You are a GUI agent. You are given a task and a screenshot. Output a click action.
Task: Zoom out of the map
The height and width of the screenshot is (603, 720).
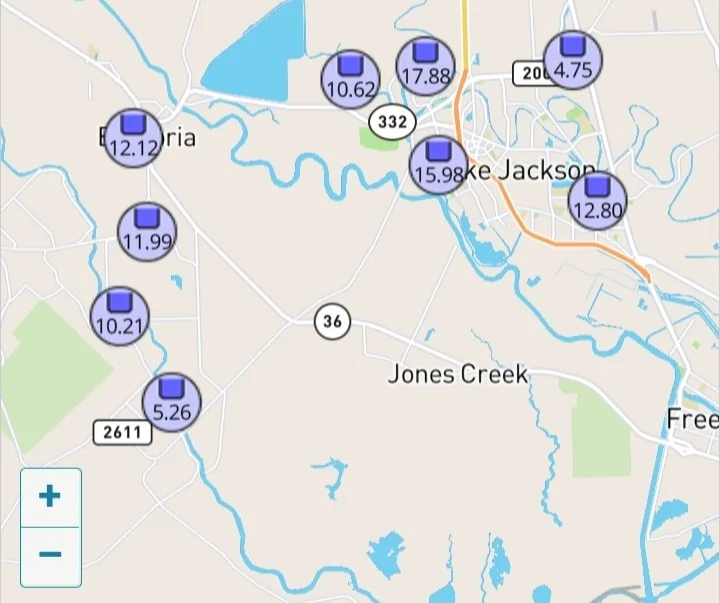50,555
